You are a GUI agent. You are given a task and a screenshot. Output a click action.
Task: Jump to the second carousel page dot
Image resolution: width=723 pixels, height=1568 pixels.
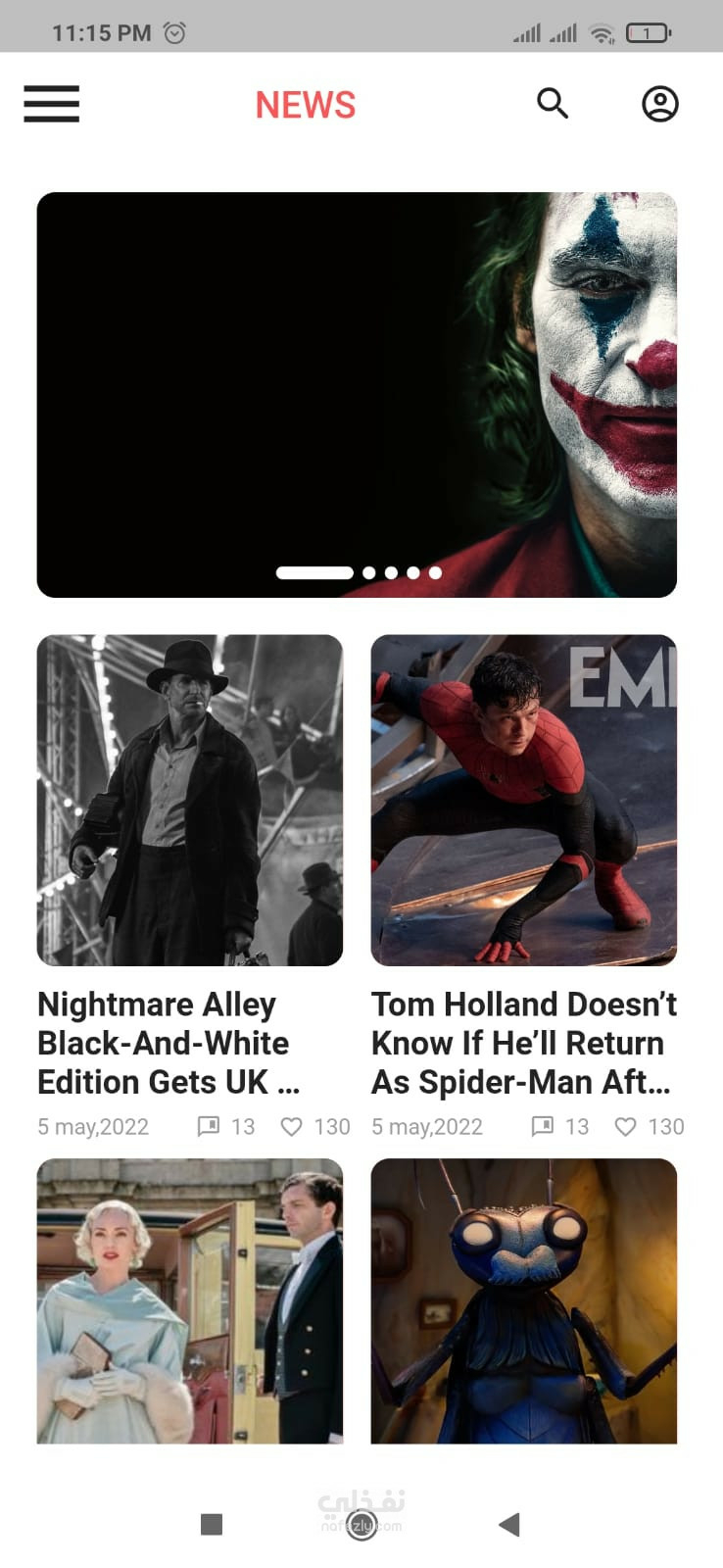click(x=369, y=573)
